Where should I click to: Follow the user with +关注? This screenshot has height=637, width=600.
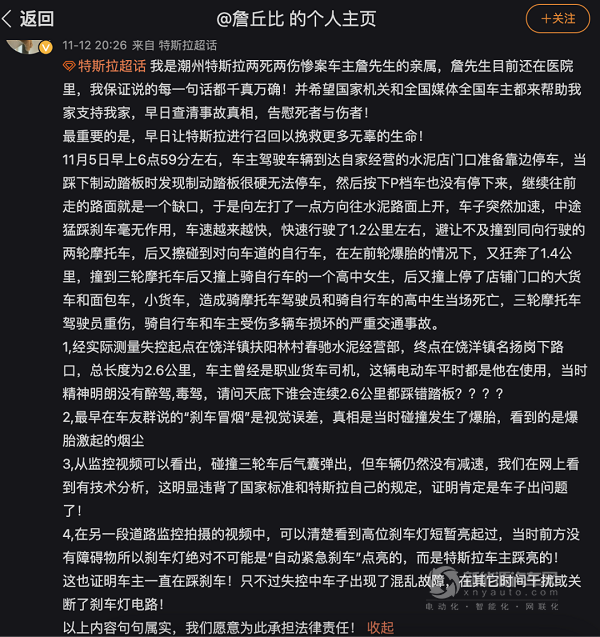558,18
